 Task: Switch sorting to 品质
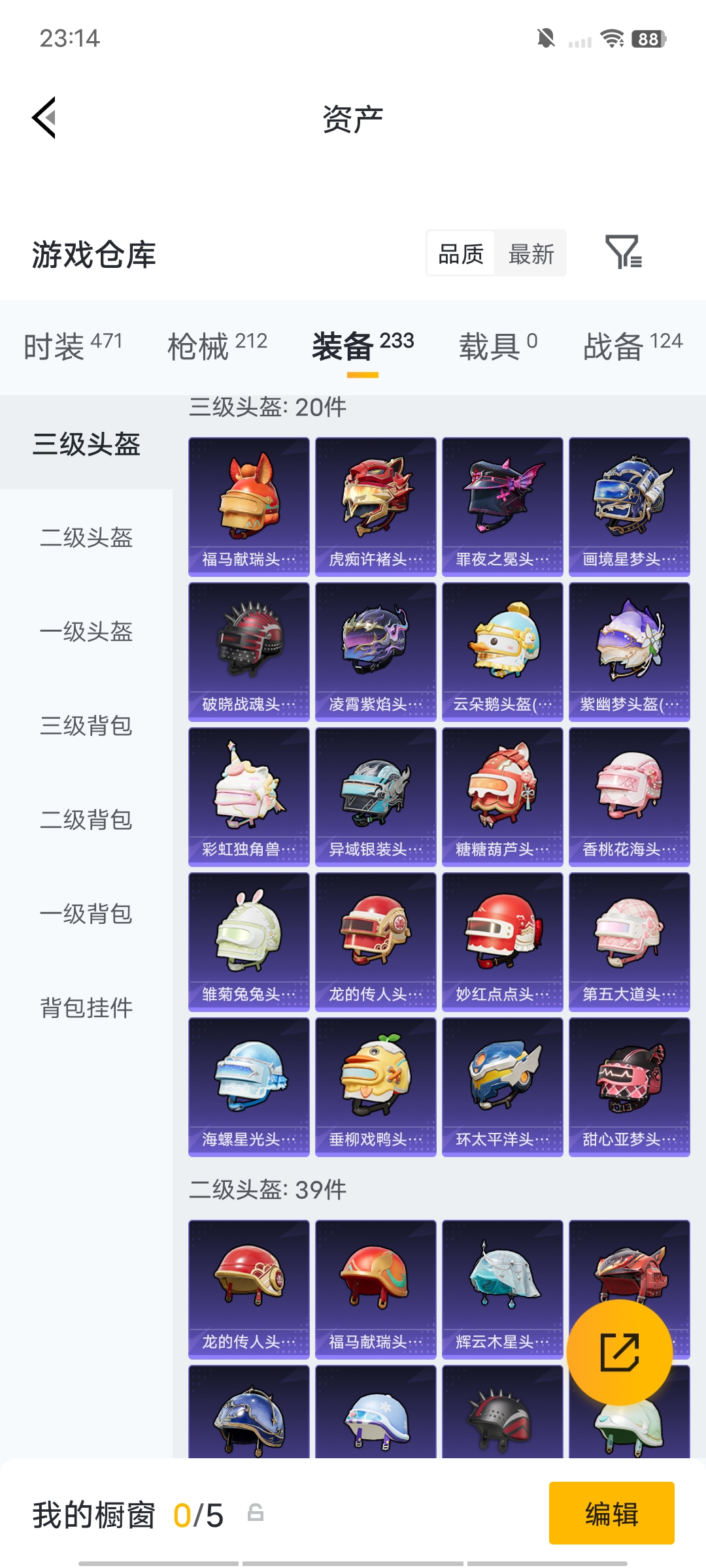point(460,253)
